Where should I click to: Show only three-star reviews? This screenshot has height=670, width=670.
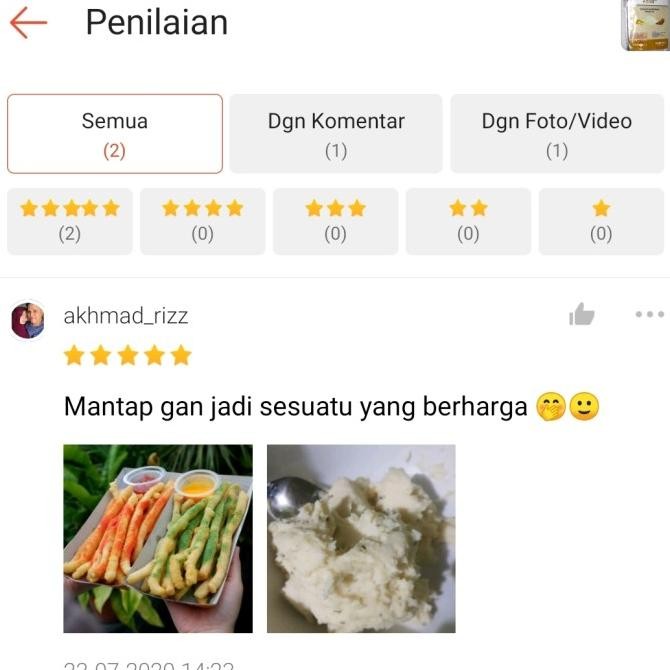pos(336,221)
